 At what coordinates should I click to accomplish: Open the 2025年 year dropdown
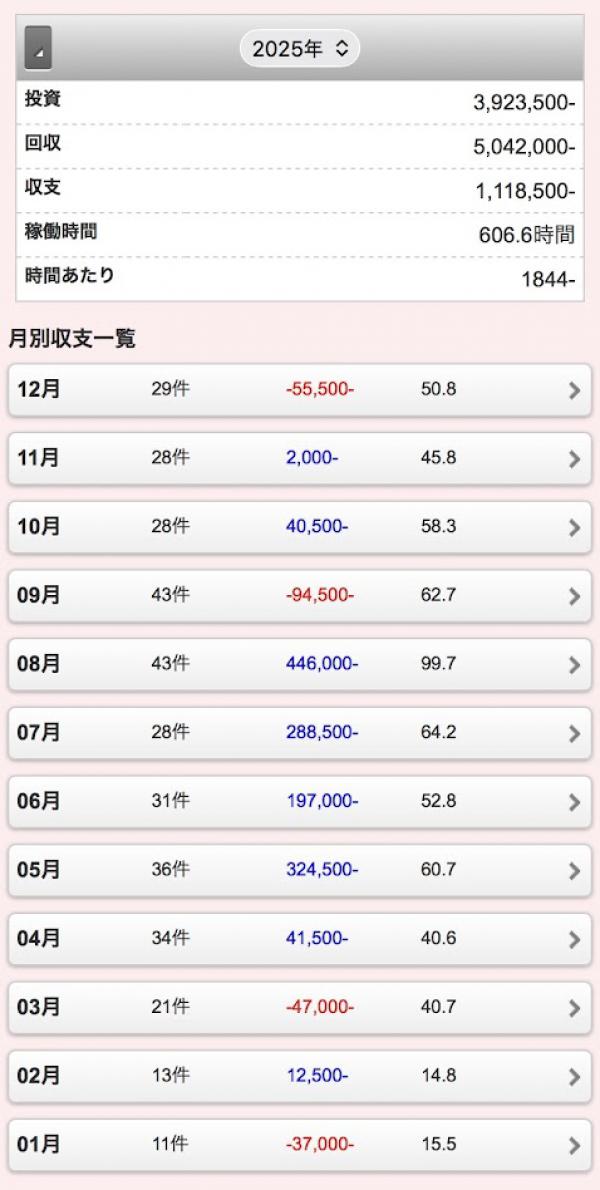click(300, 49)
